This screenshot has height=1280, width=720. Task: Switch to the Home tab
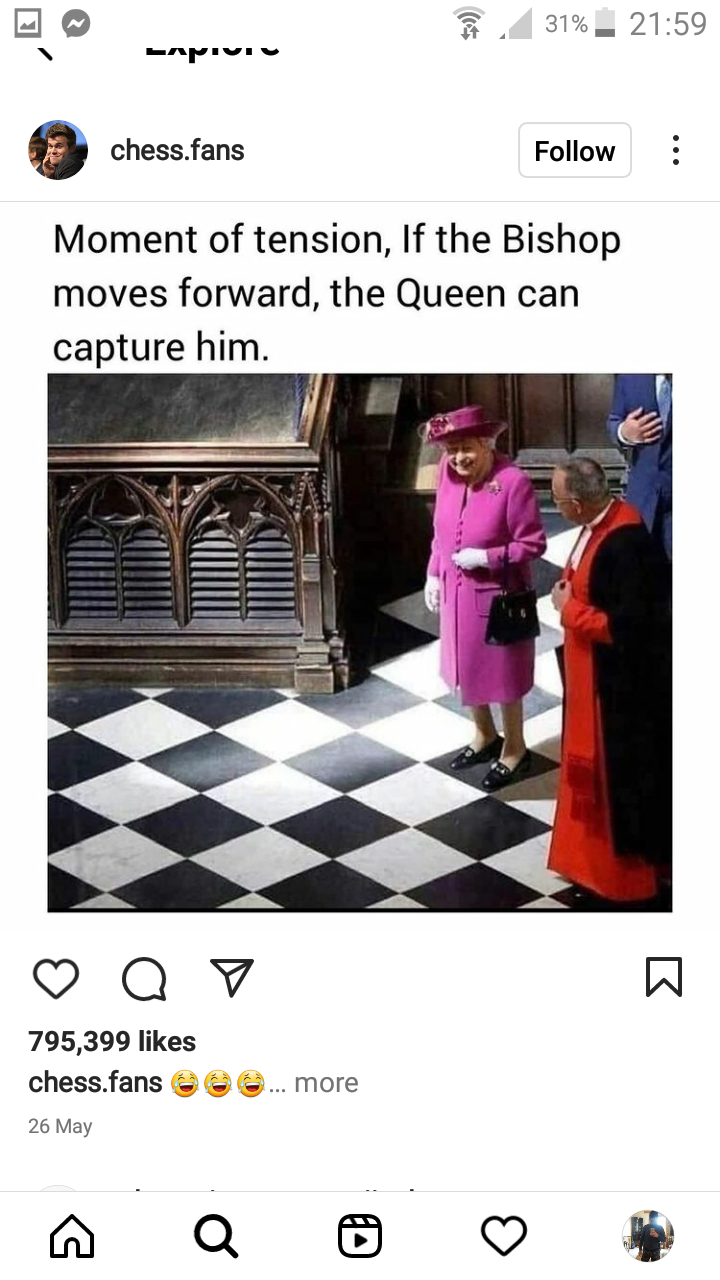[x=72, y=1236]
